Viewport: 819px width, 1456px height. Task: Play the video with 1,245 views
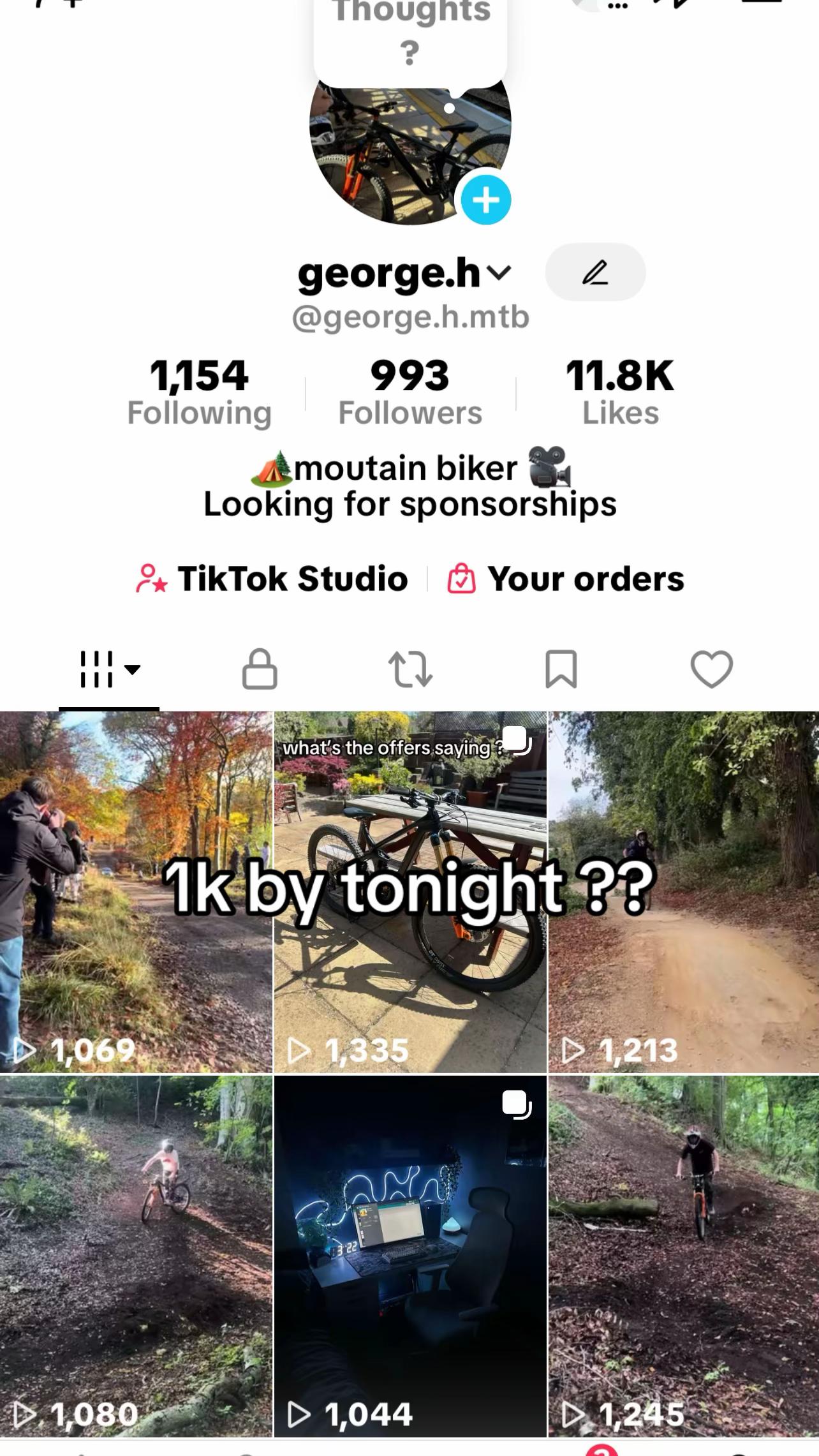click(683, 1256)
